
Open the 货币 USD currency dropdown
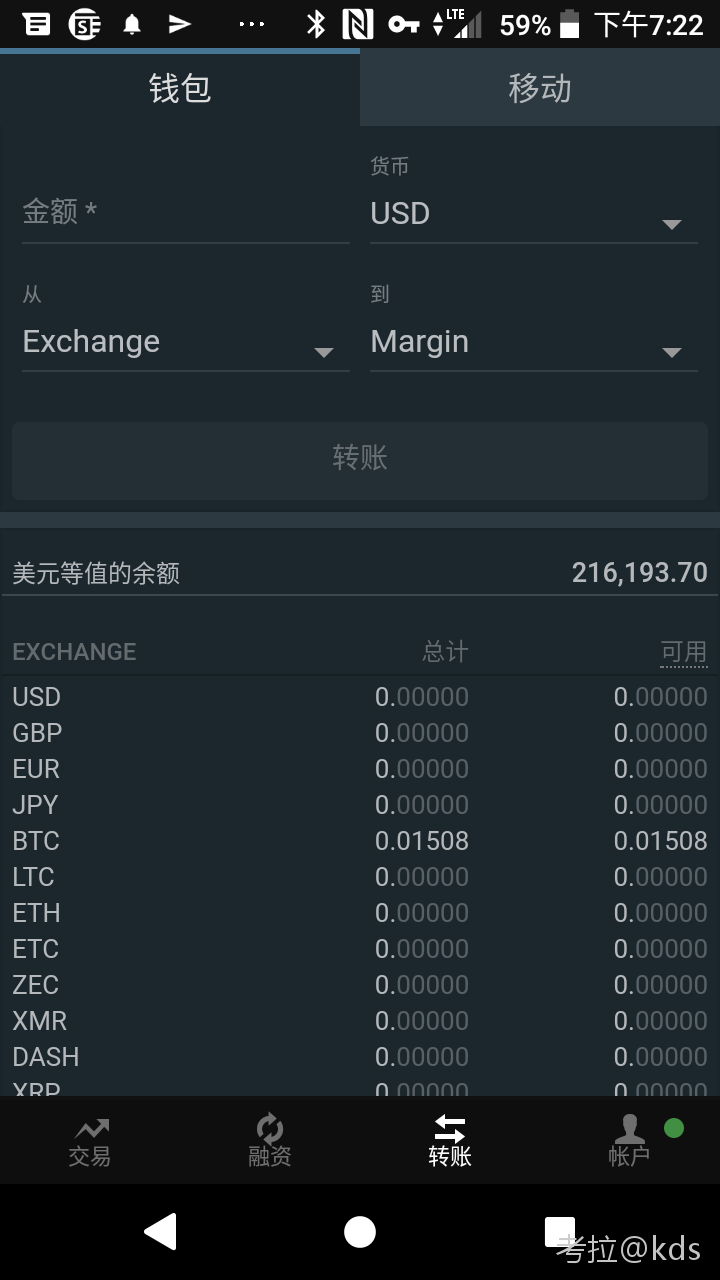[532, 213]
